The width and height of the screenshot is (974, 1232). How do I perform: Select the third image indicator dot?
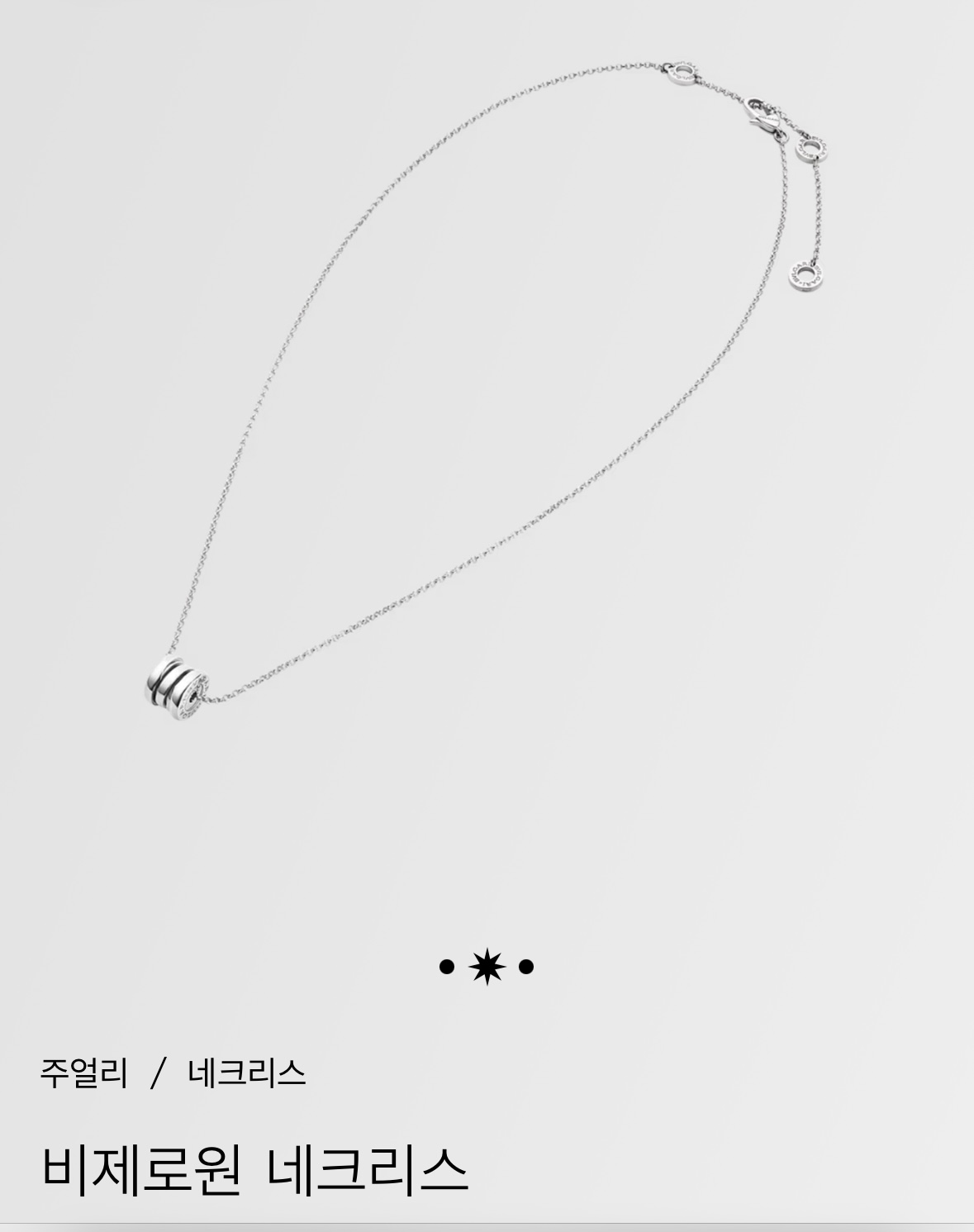click(526, 966)
